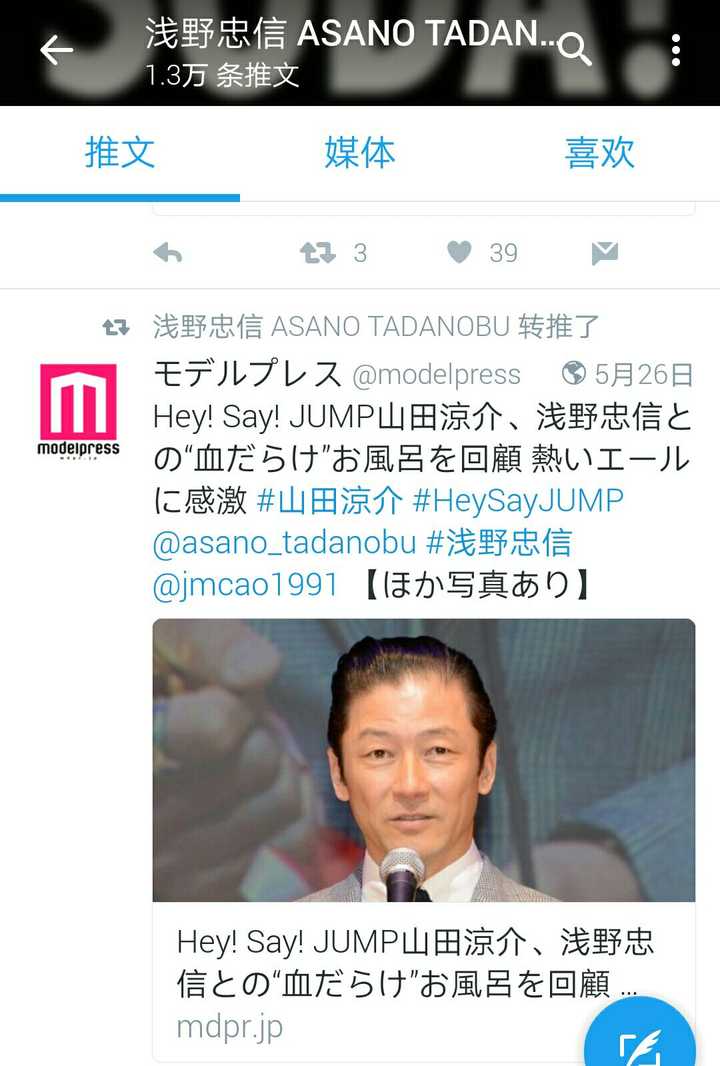This screenshot has height=1066, width=720.
Task: Like the tweet with 39 likes
Action: pos(459,253)
